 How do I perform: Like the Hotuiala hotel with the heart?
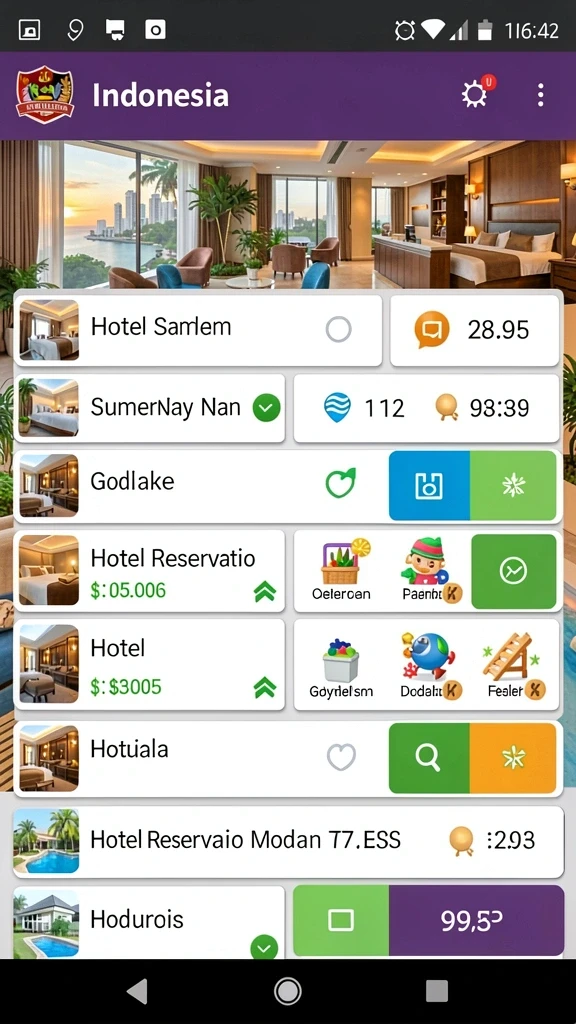pos(341,758)
